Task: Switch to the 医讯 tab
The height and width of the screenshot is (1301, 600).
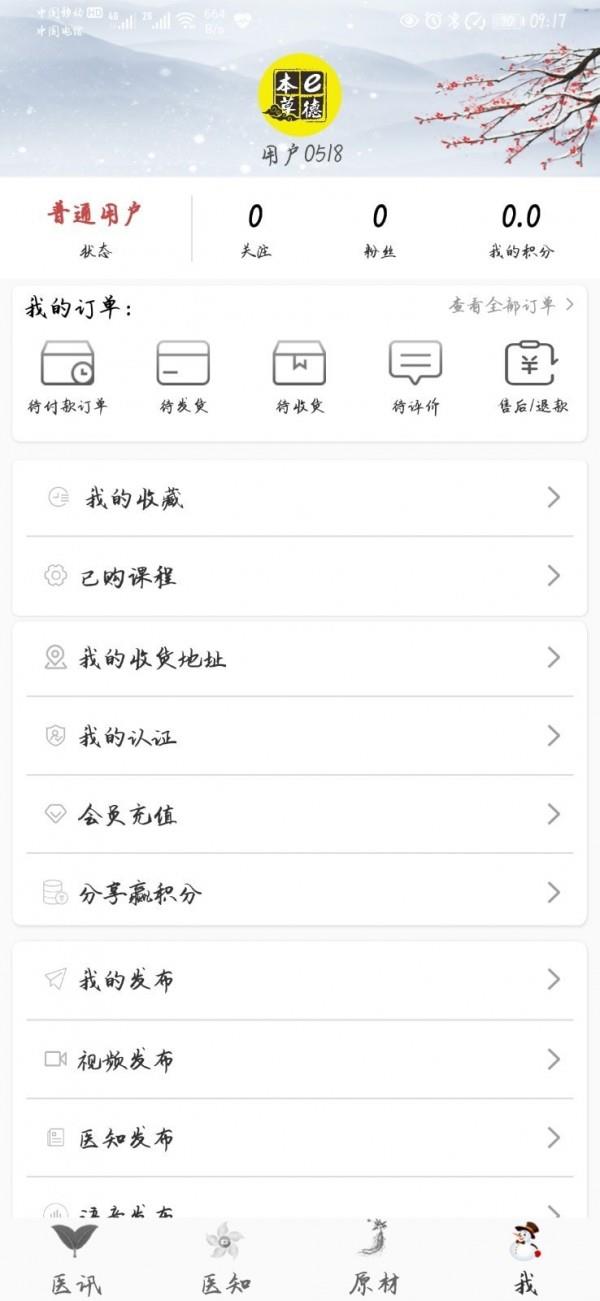Action: click(x=76, y=1258)
